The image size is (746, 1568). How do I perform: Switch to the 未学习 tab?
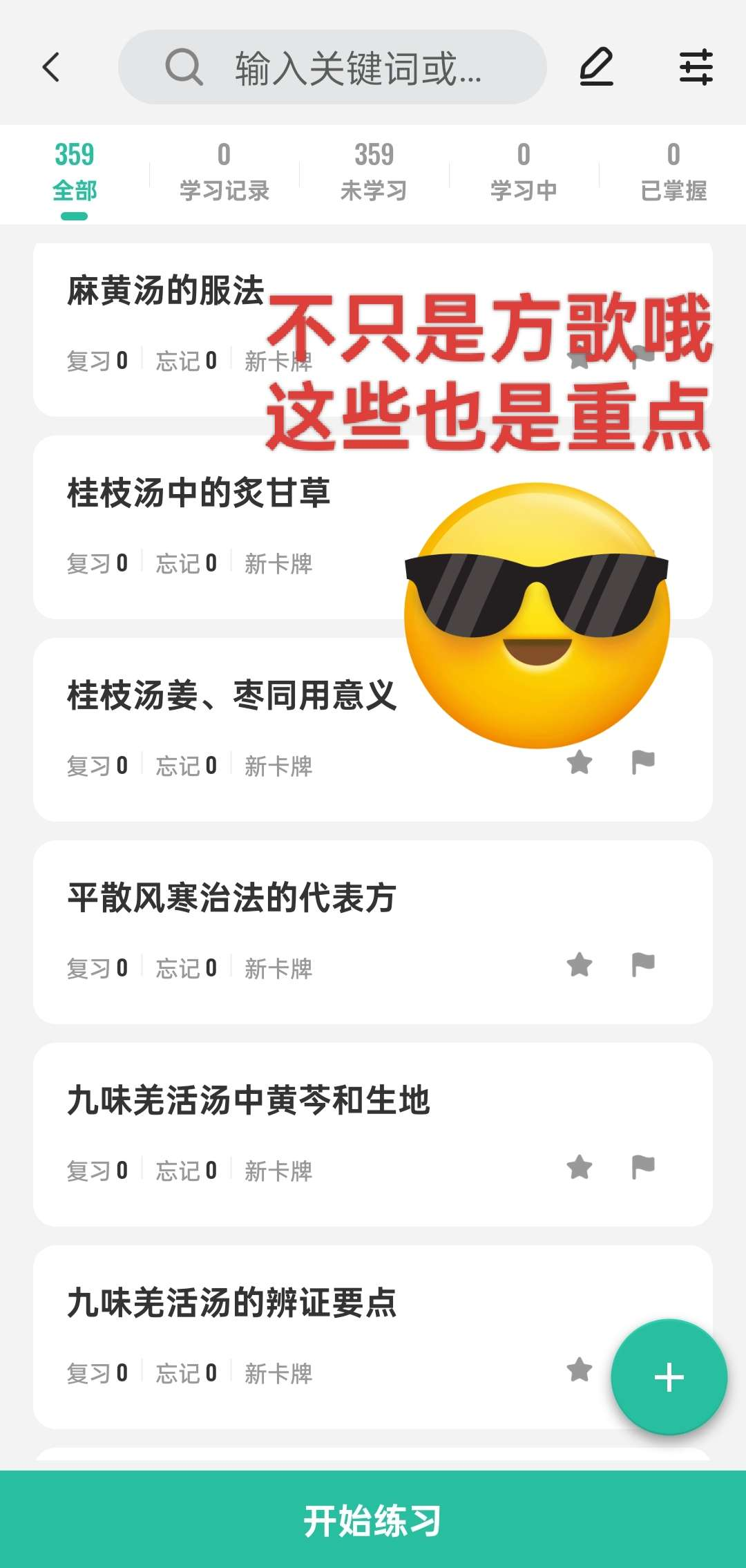pos(374,173)
